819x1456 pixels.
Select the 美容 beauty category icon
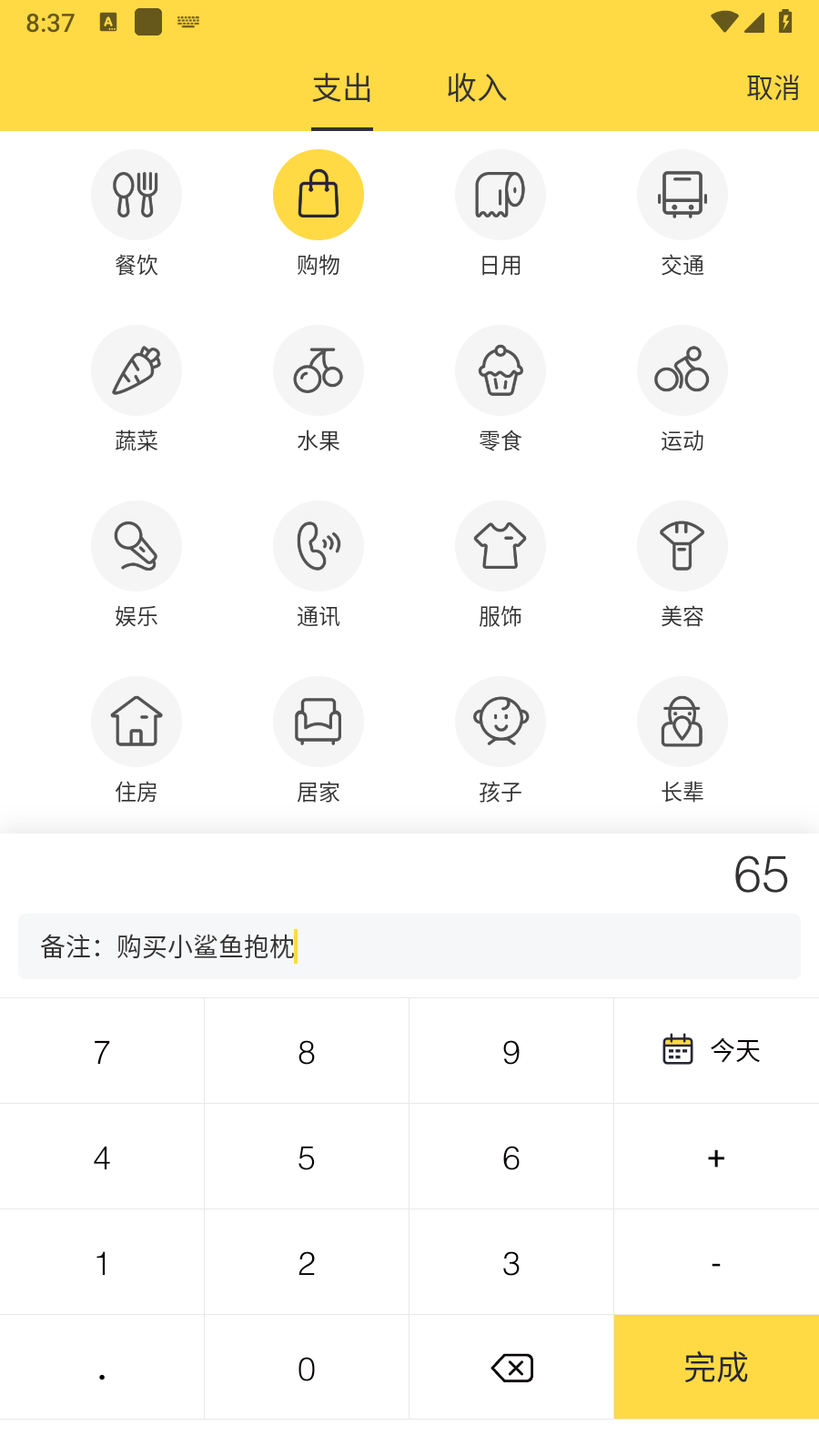682,546
